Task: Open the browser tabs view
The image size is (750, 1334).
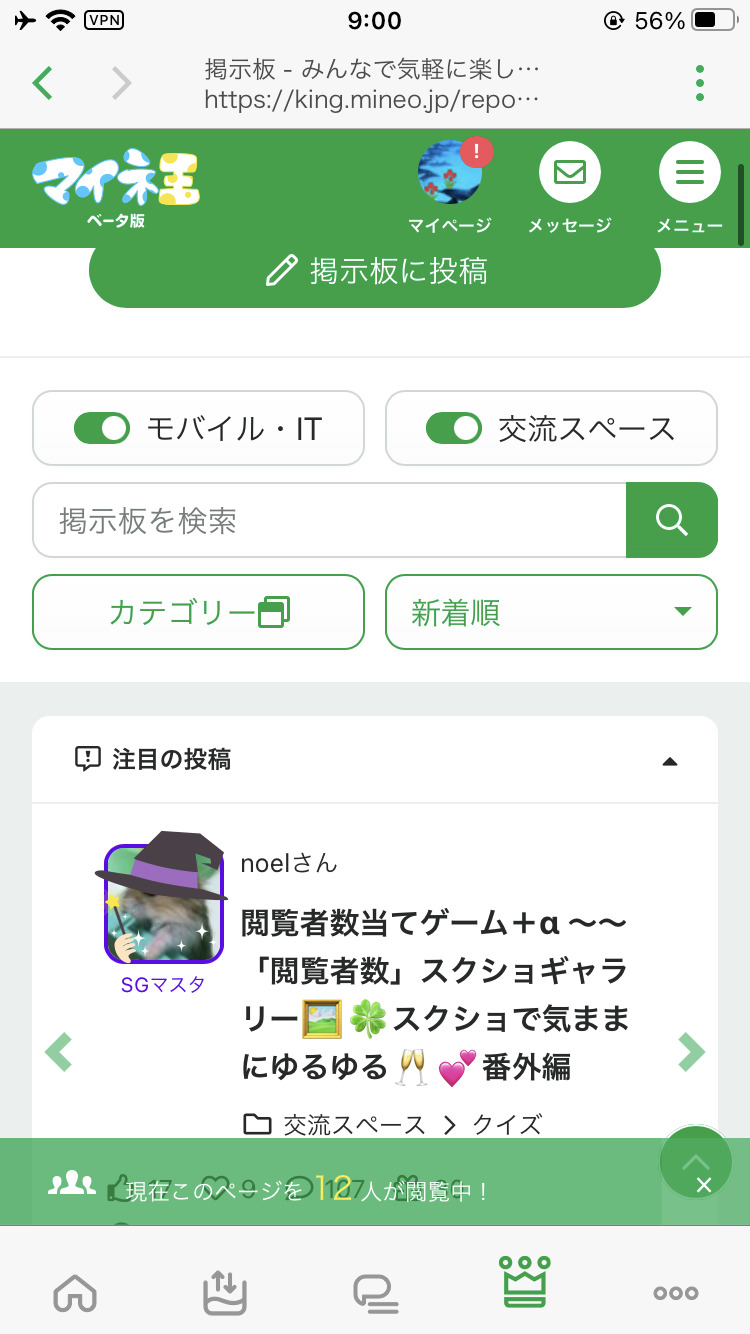Action: pyautogui.click(x=375, y=1293)
